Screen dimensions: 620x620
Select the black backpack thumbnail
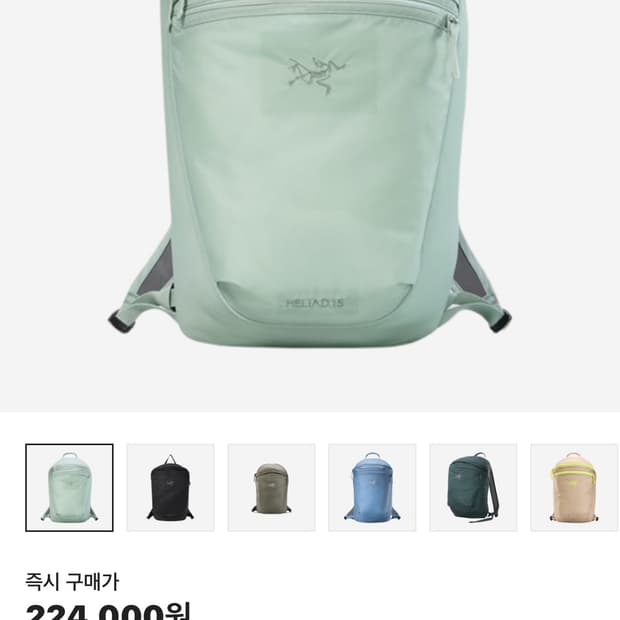pos(170,488)
